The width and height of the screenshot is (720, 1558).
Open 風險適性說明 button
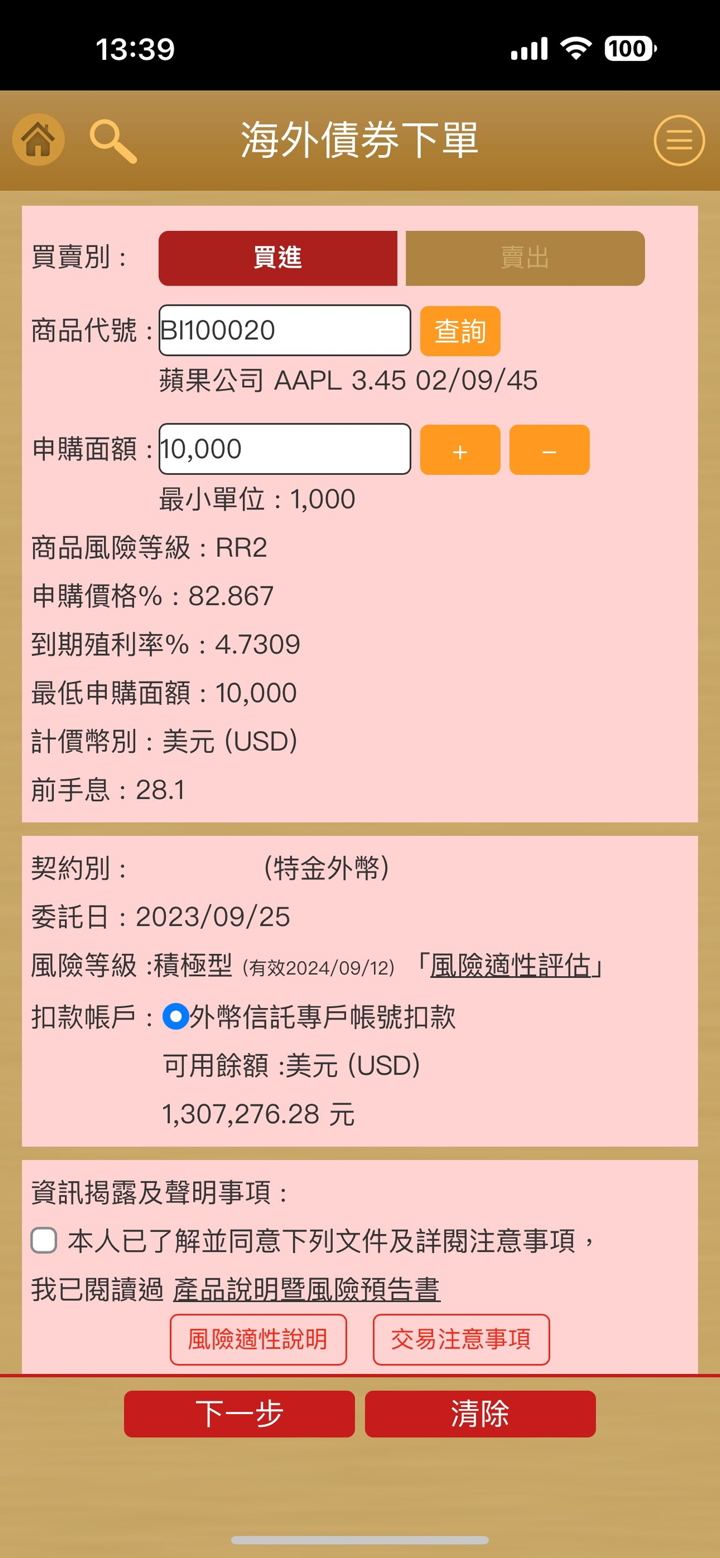coord(258,1339)
